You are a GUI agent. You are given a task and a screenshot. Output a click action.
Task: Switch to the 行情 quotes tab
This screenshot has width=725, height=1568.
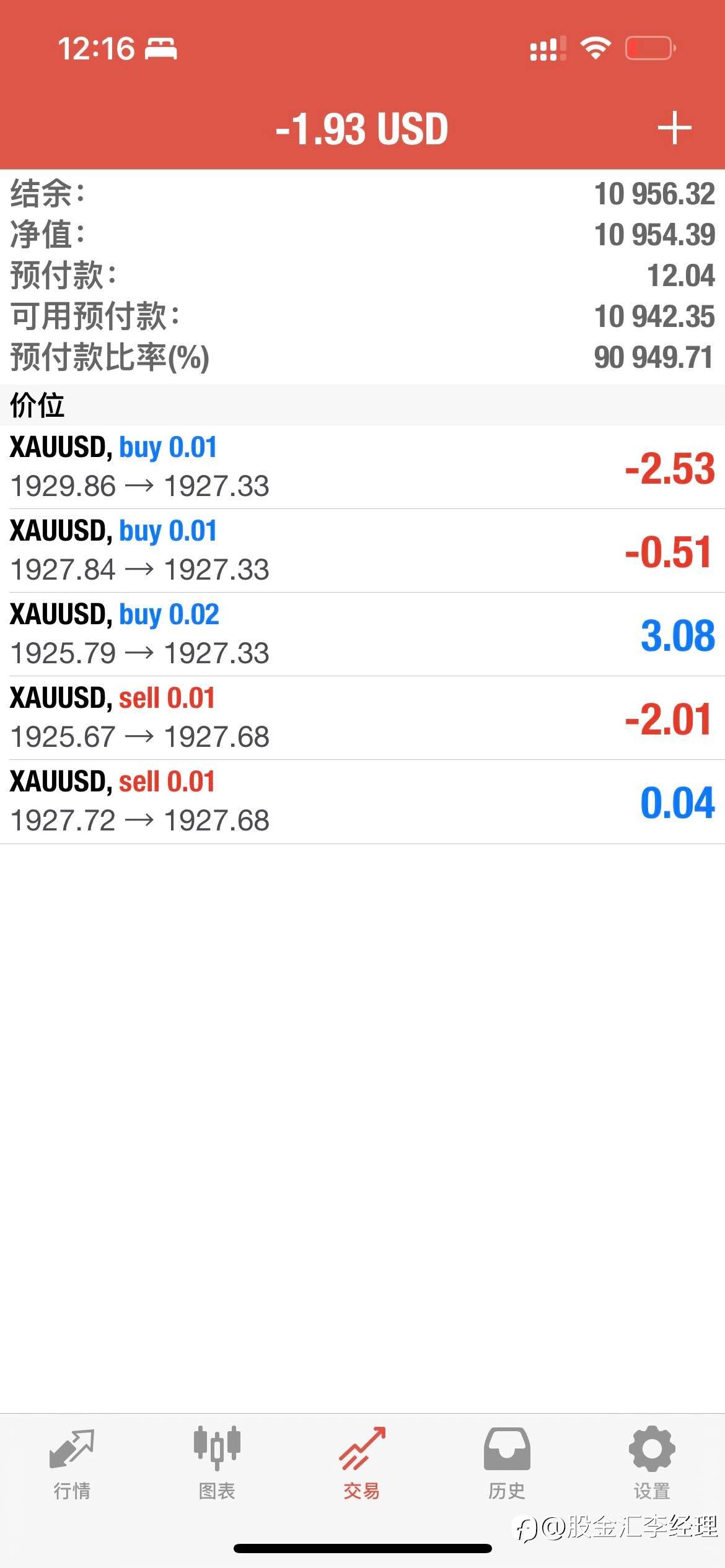(72, 1464)
